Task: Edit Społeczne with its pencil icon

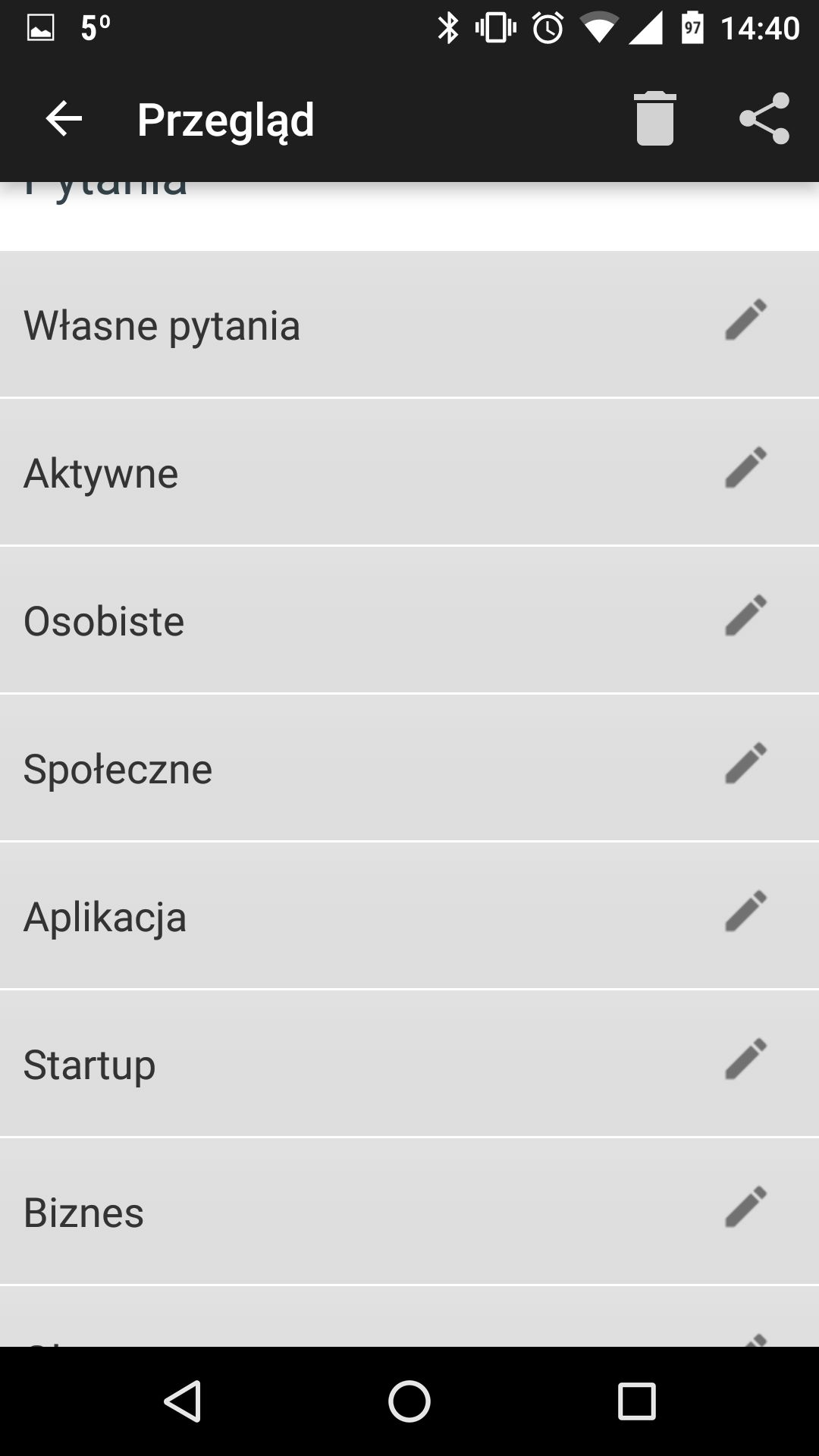Action: 746,763
